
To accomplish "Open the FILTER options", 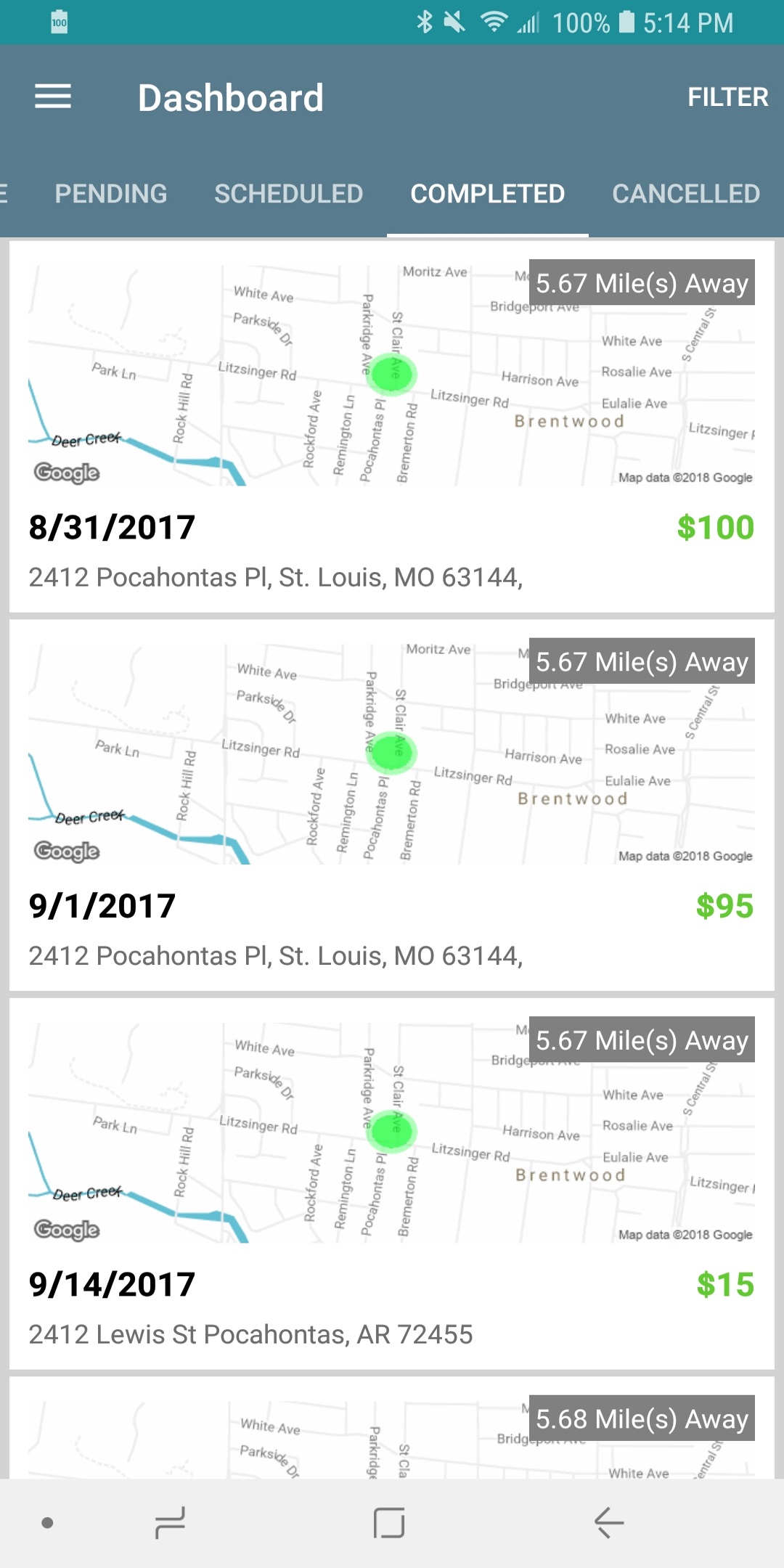I will pos(727,97).
